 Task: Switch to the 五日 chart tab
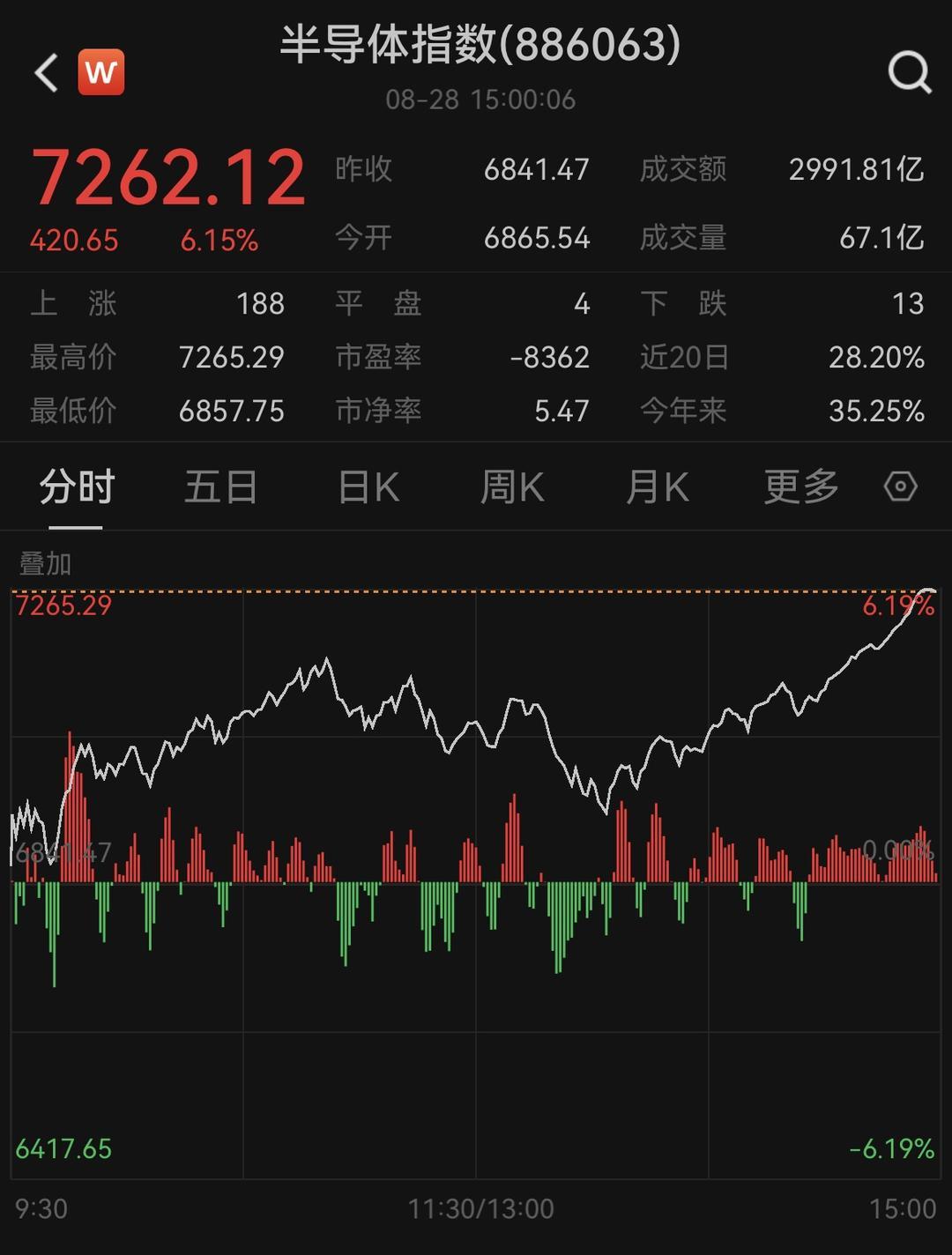pyautogui.click(x=220, y=487)
